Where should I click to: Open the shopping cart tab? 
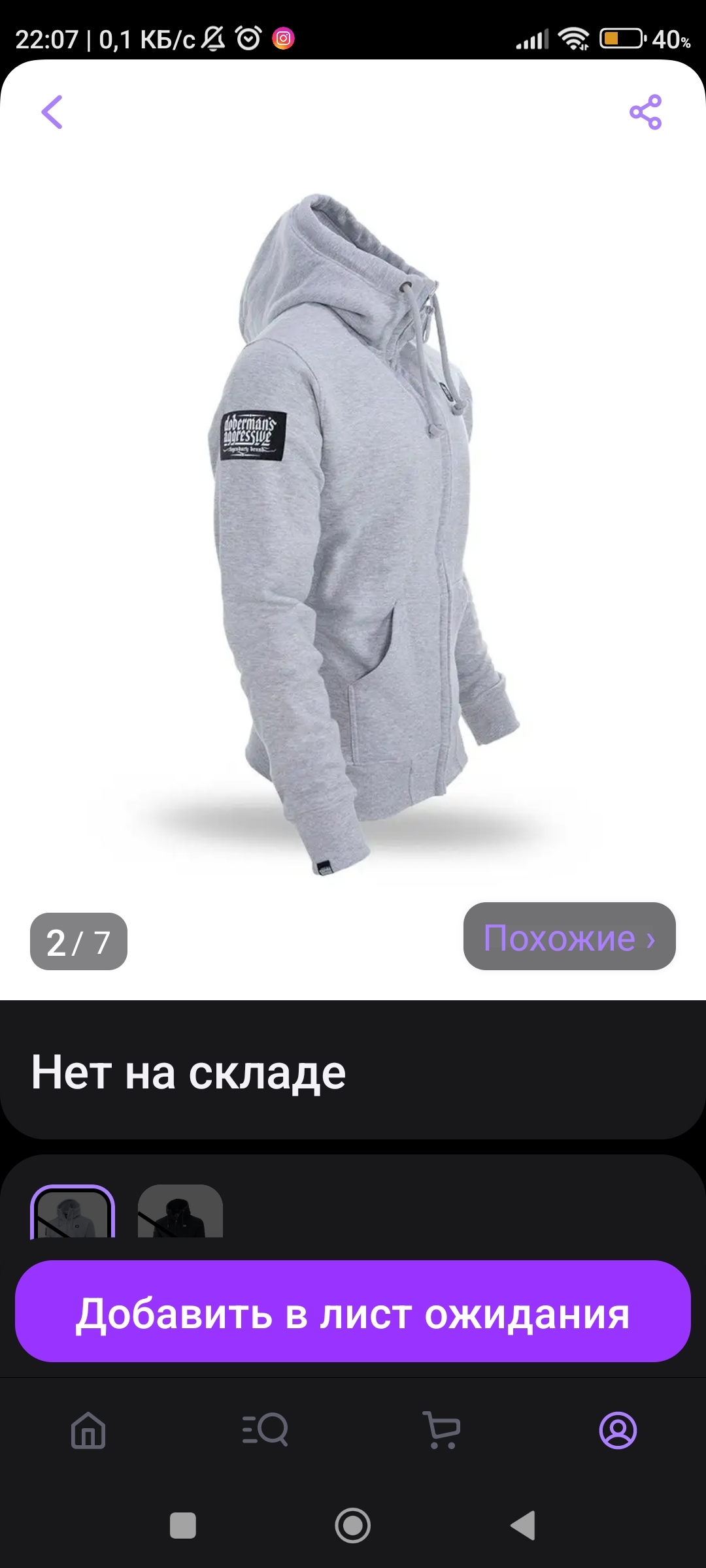(442, 1430)
